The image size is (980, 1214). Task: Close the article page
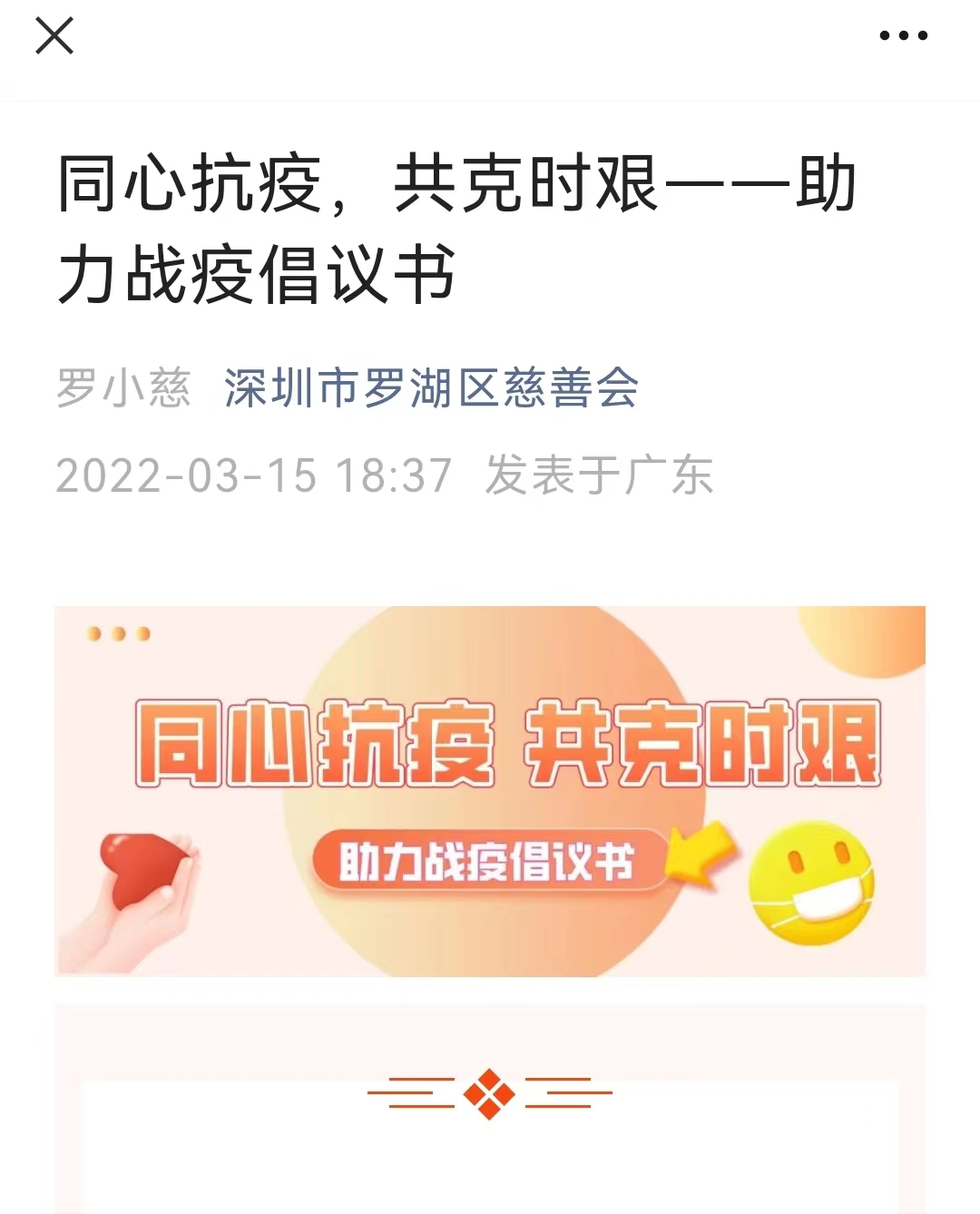point(54,37)
